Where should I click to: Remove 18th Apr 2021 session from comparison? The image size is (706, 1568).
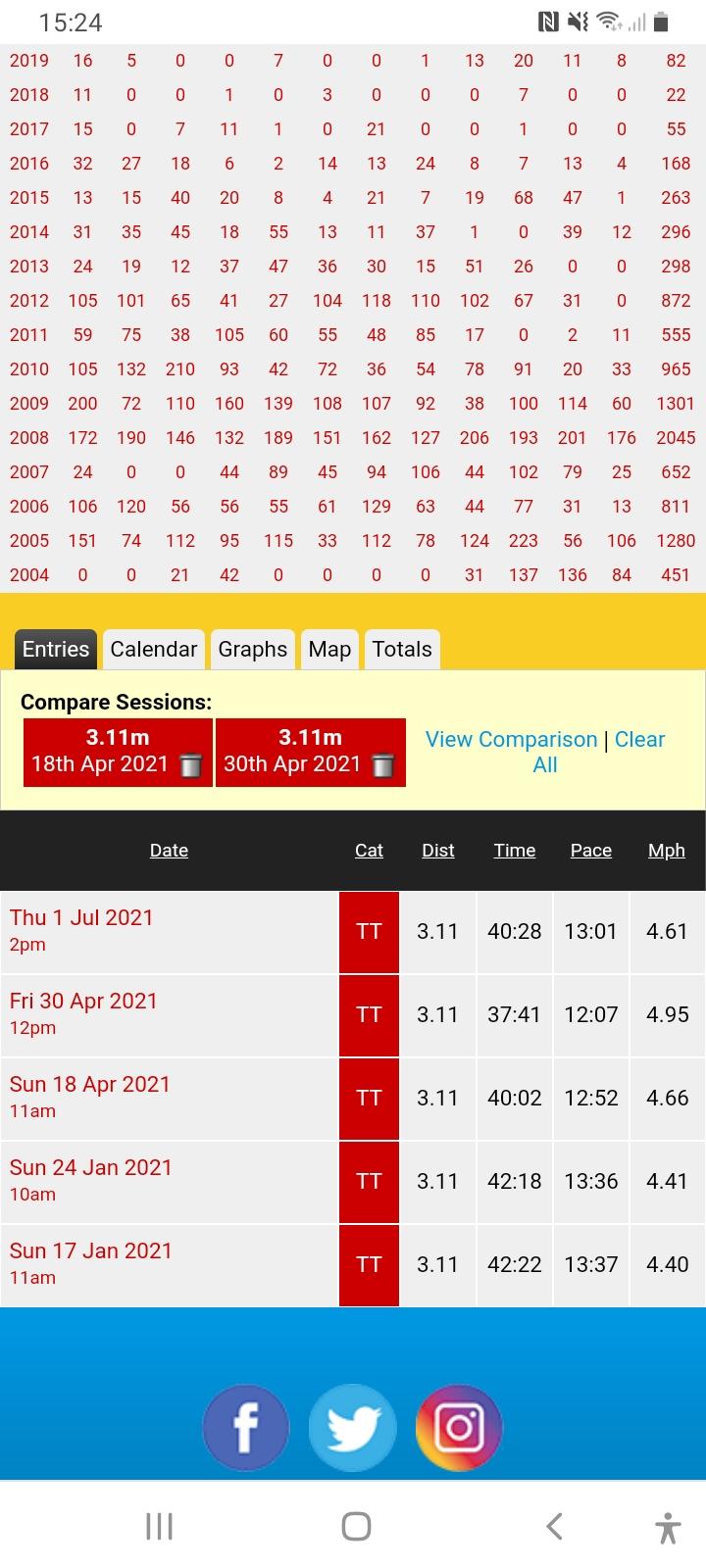(x=191, y=765)
